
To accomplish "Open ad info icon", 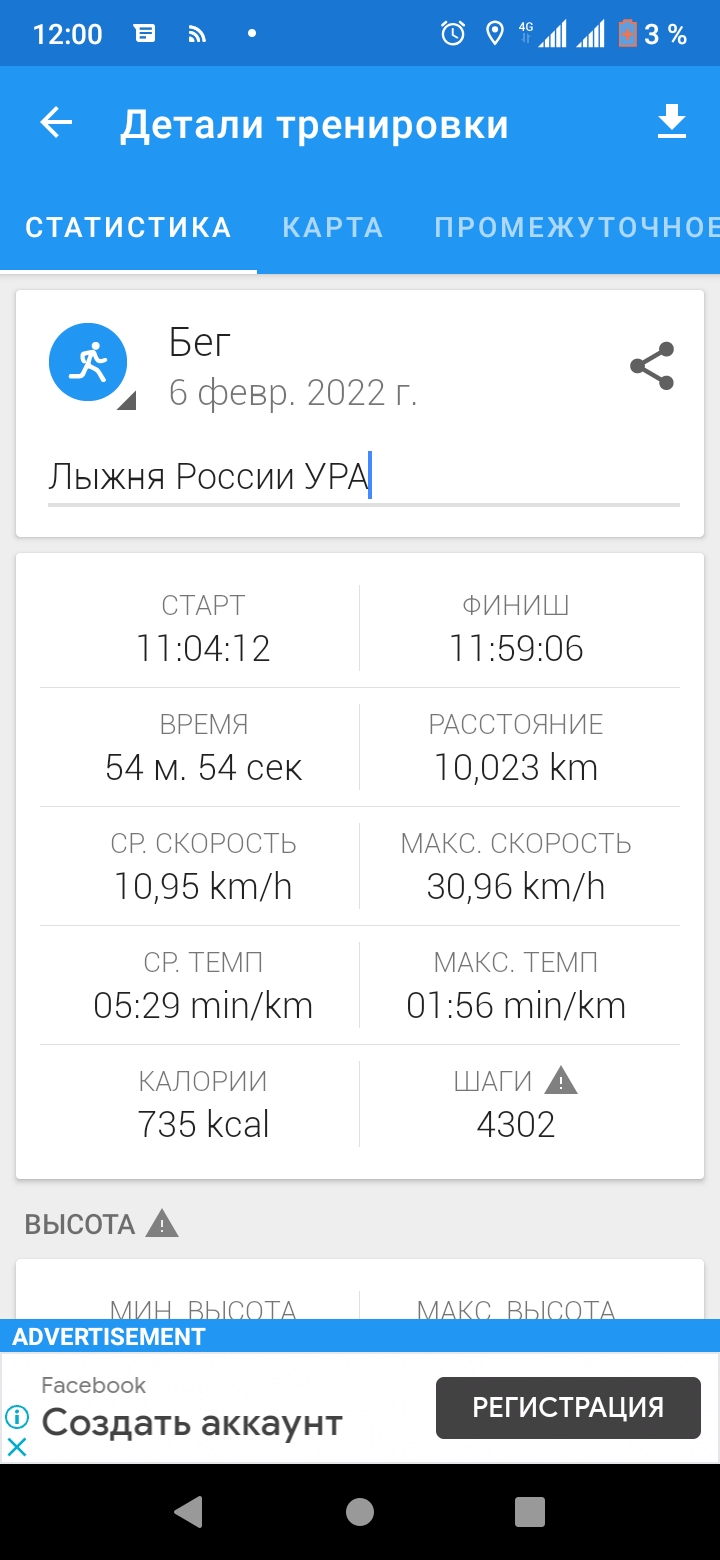I will 17,1416.
